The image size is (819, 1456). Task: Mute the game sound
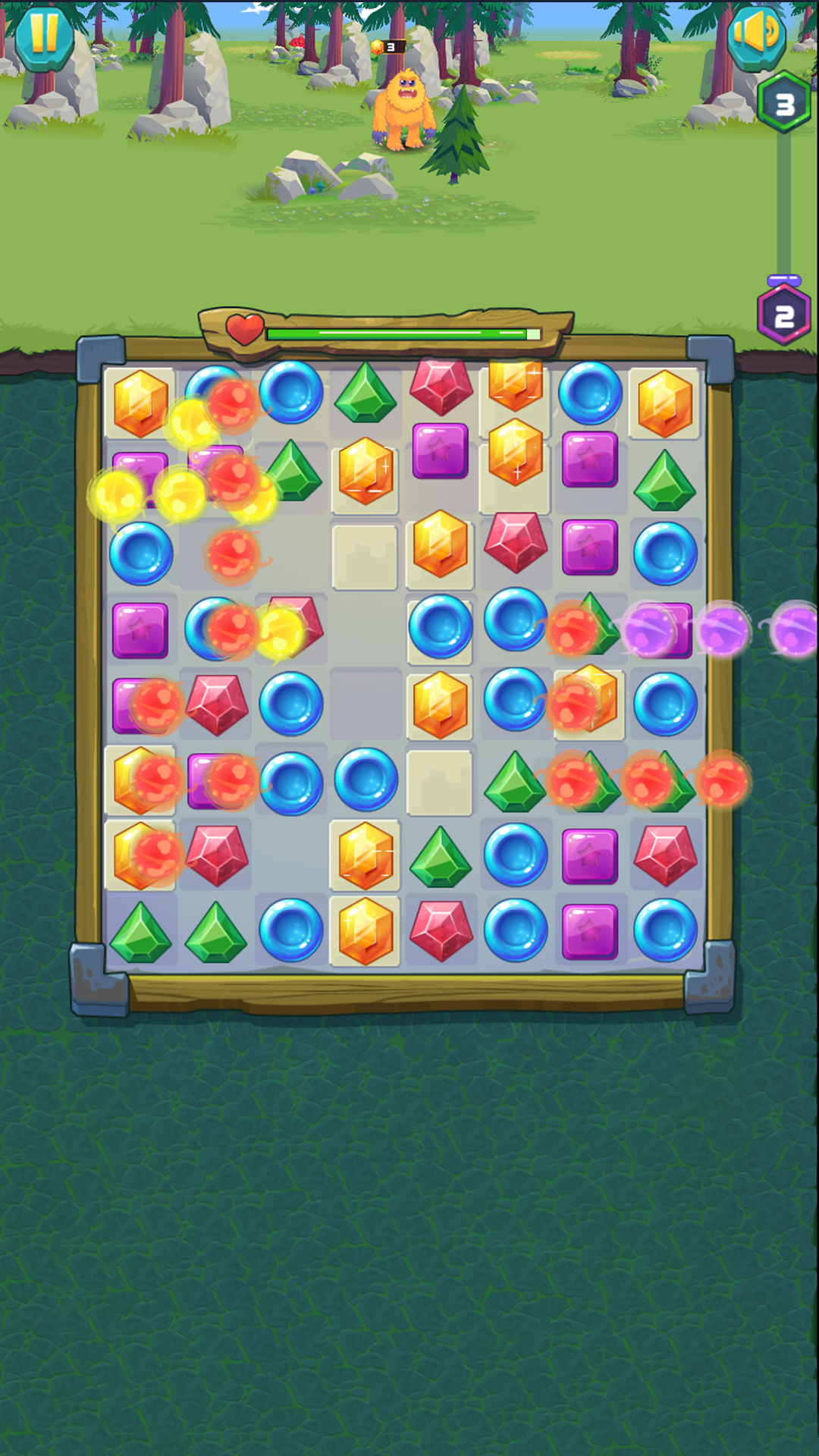click(x=756, y=34)
